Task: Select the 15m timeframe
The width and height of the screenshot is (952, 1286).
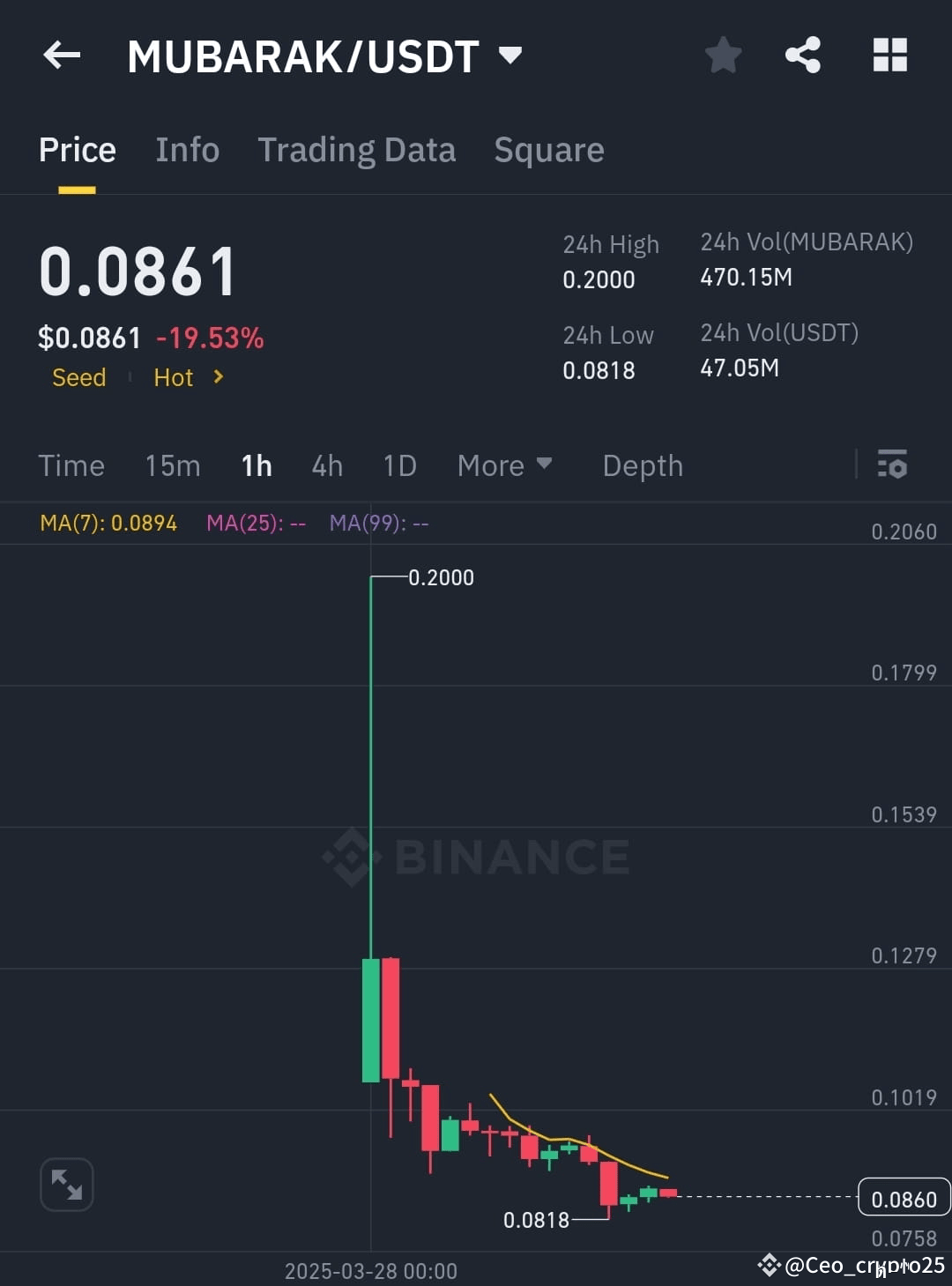Action: 173,465
